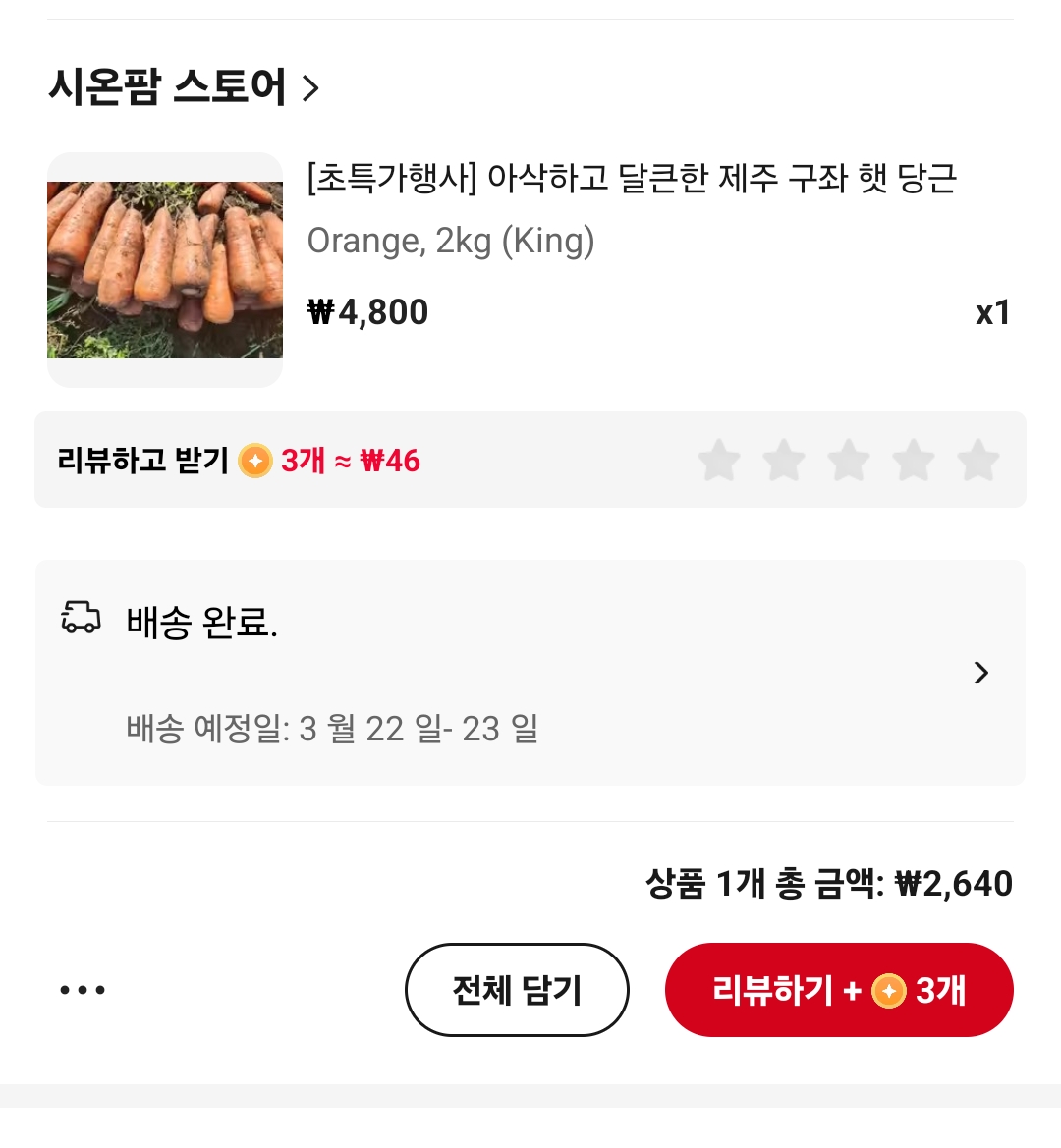Open the three-dot more options menu
The height and width of the screenshot is (1148, 1061).
(x=83, y=990)
